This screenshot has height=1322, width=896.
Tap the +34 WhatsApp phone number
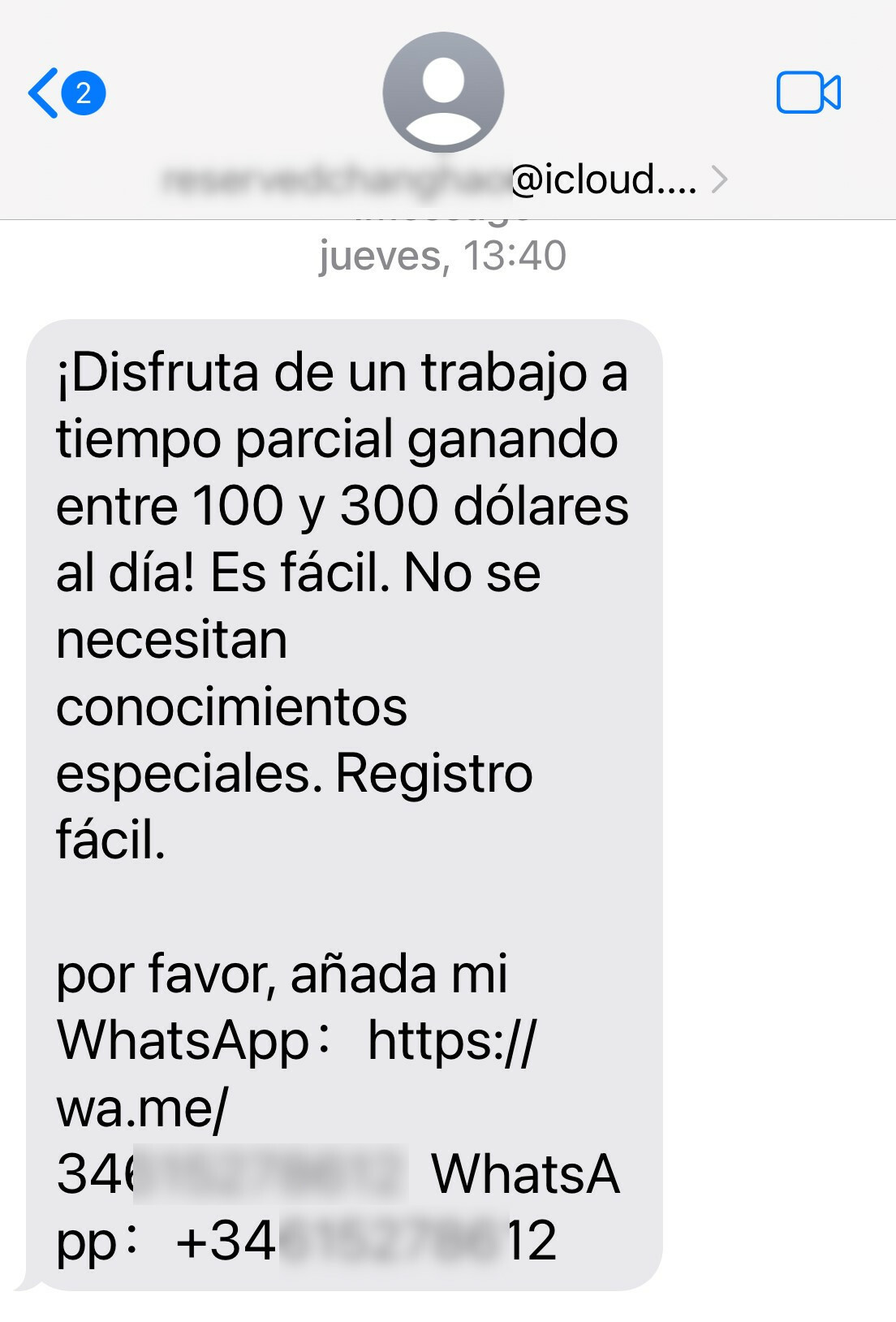pos(365,1240)
